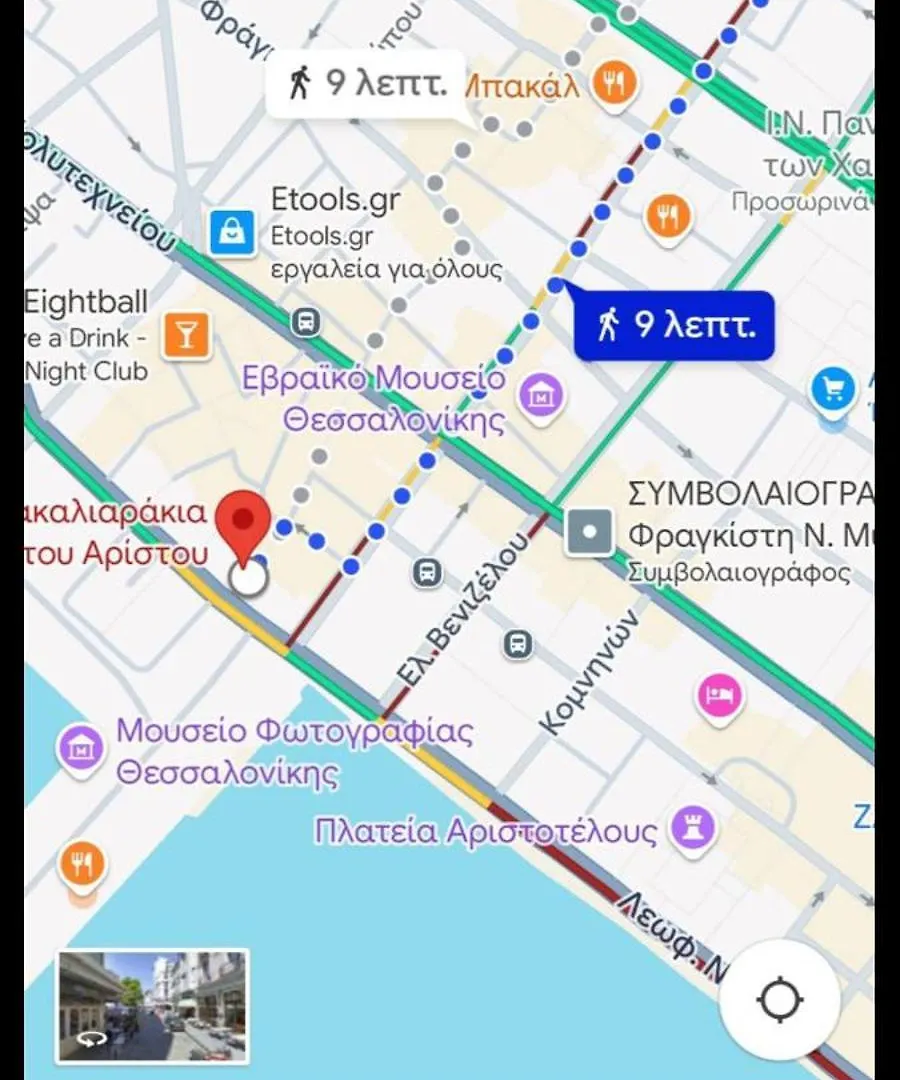Image resolution: width=900 pixels, height=1080 pixels.
Task: Open Εβραϊκό Μουσείο Θεσσαλονίκης marker
Action: coord(543,393)
